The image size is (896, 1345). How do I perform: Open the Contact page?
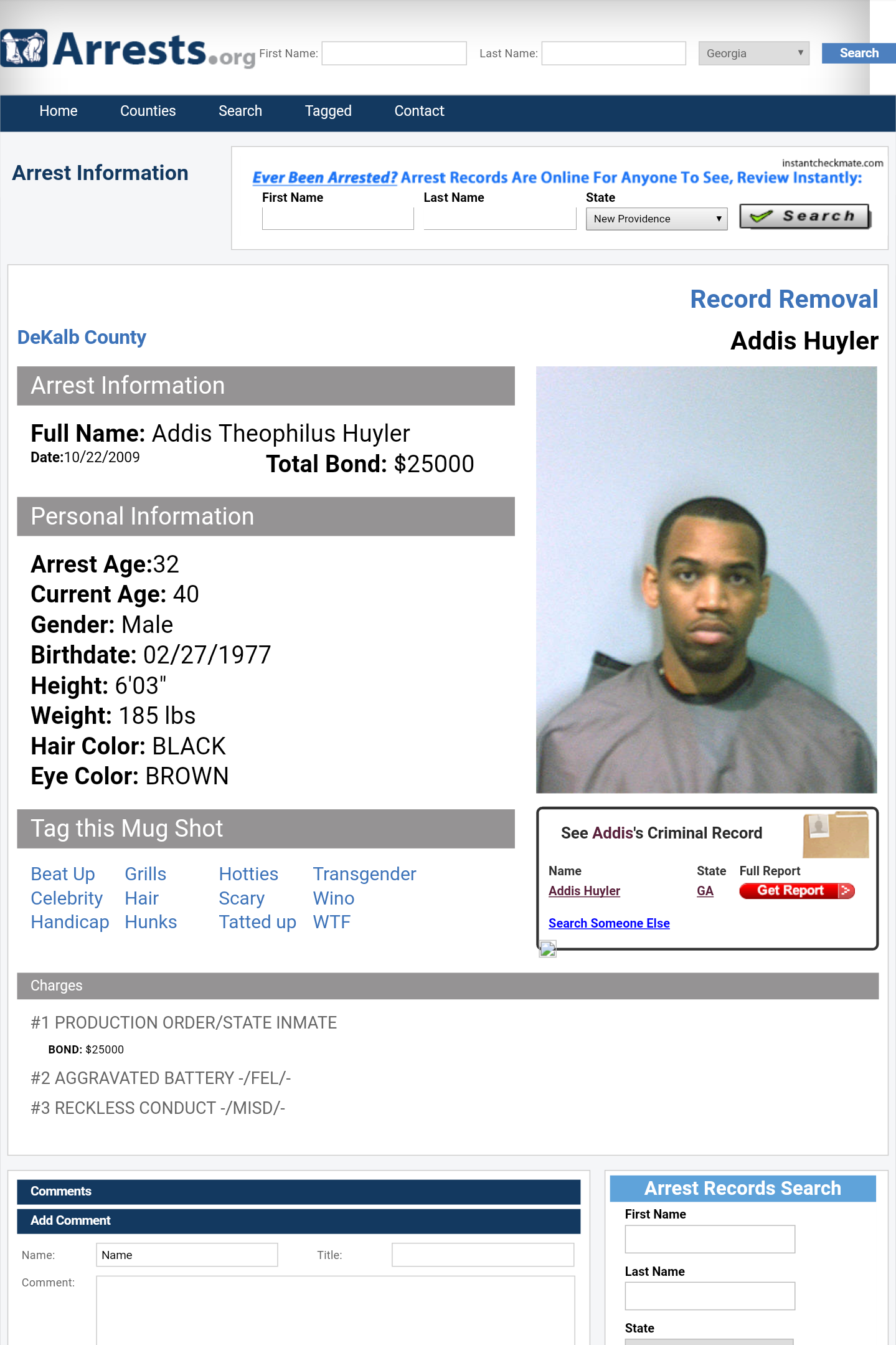pos(419,111)
